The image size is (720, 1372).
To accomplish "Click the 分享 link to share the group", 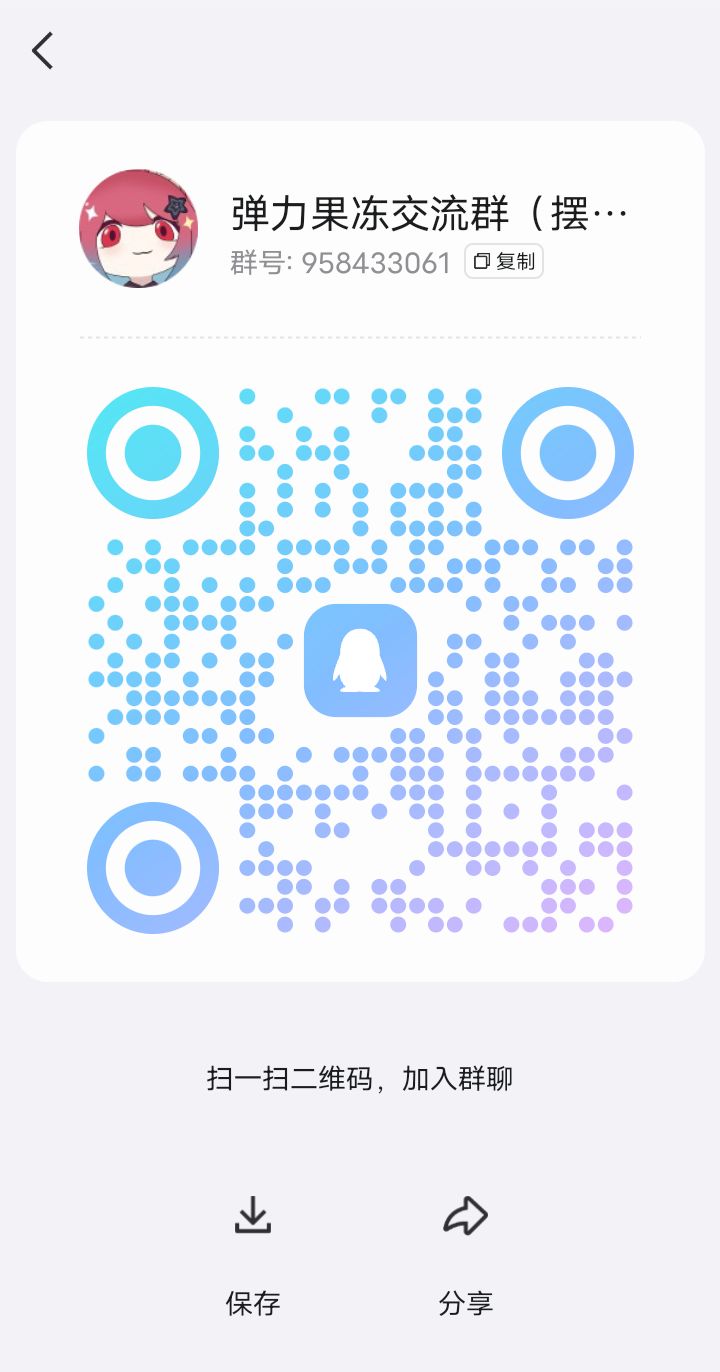I will click(463, 1303).
